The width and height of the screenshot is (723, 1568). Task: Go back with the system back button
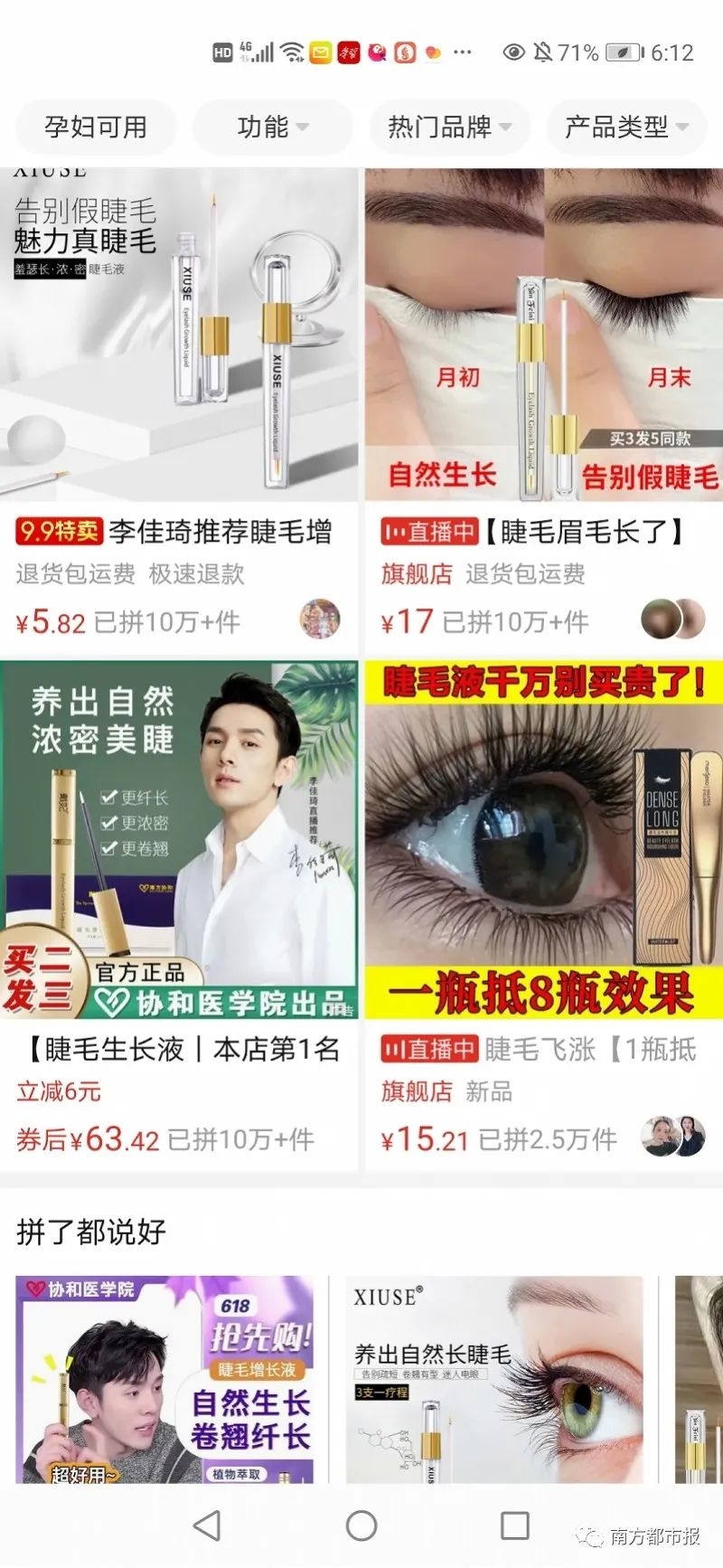coord(207,1525)
